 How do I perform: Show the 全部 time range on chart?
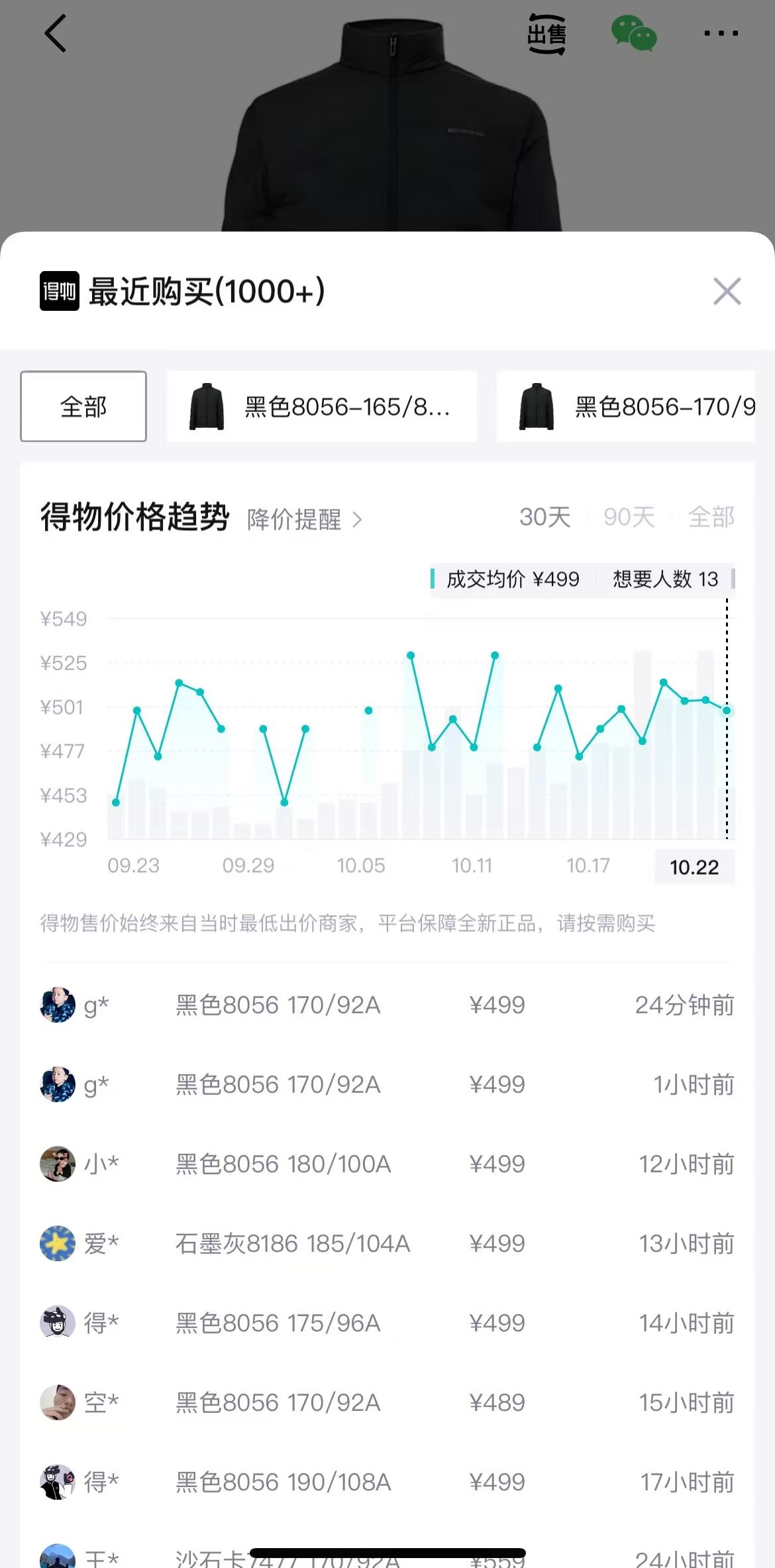coord(711,517)
